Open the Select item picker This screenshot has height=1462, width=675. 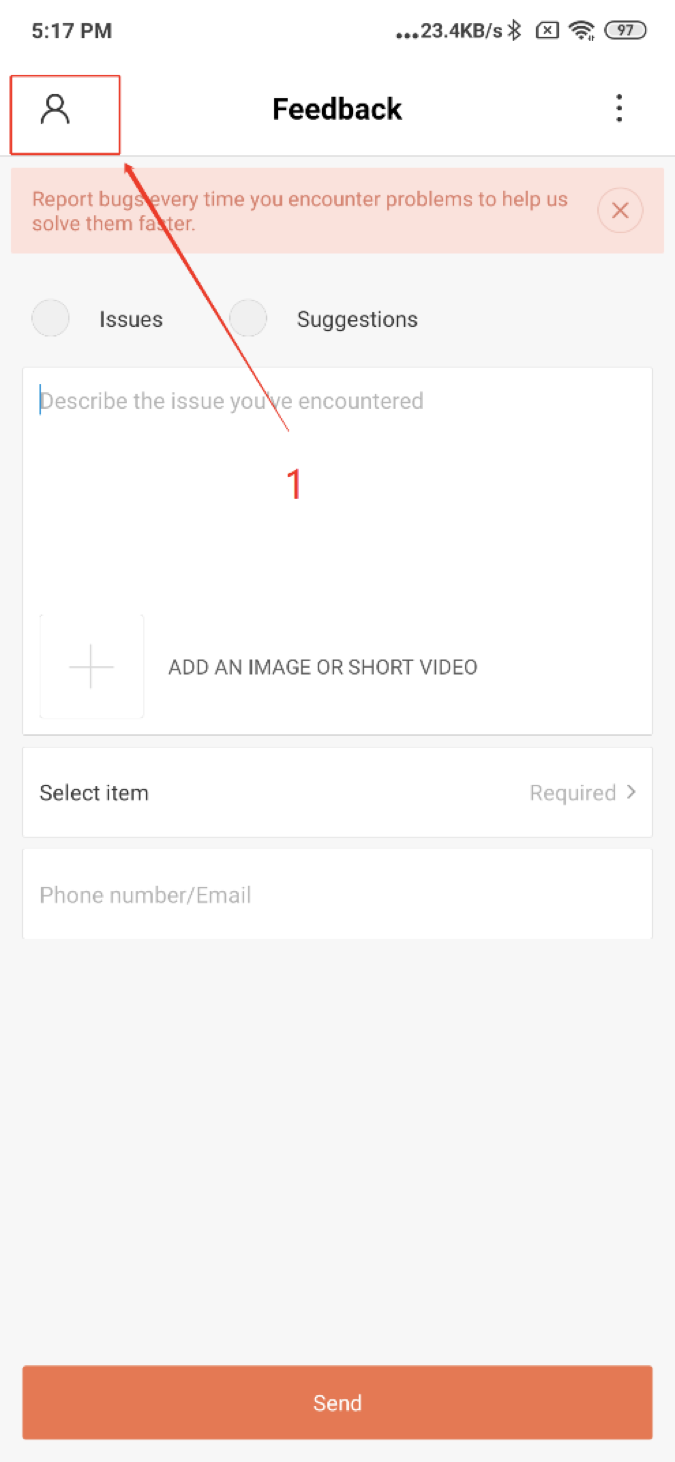[337, 793]
